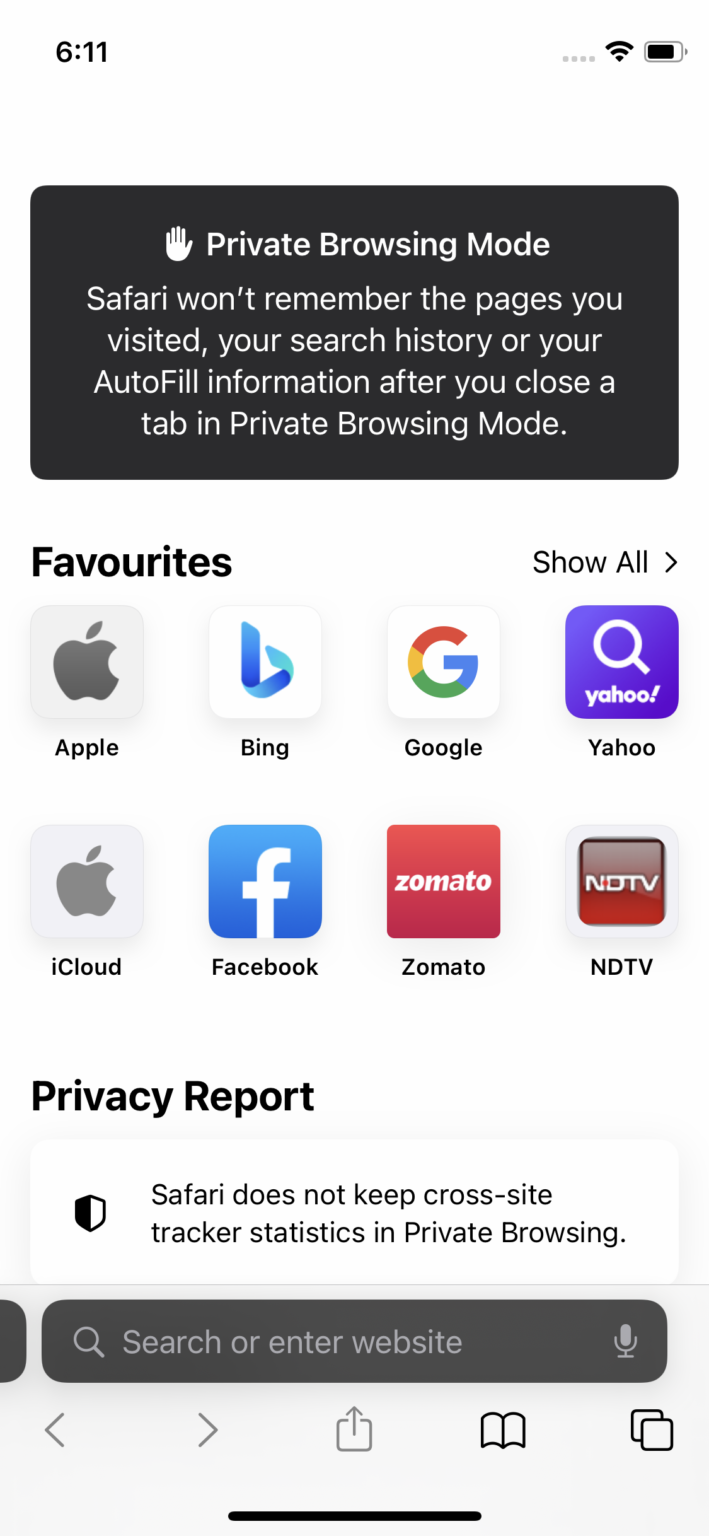Open the Privacy Report card
Image resolution: width=709 pixels, height=1536 pixels.
[354, 1213]
